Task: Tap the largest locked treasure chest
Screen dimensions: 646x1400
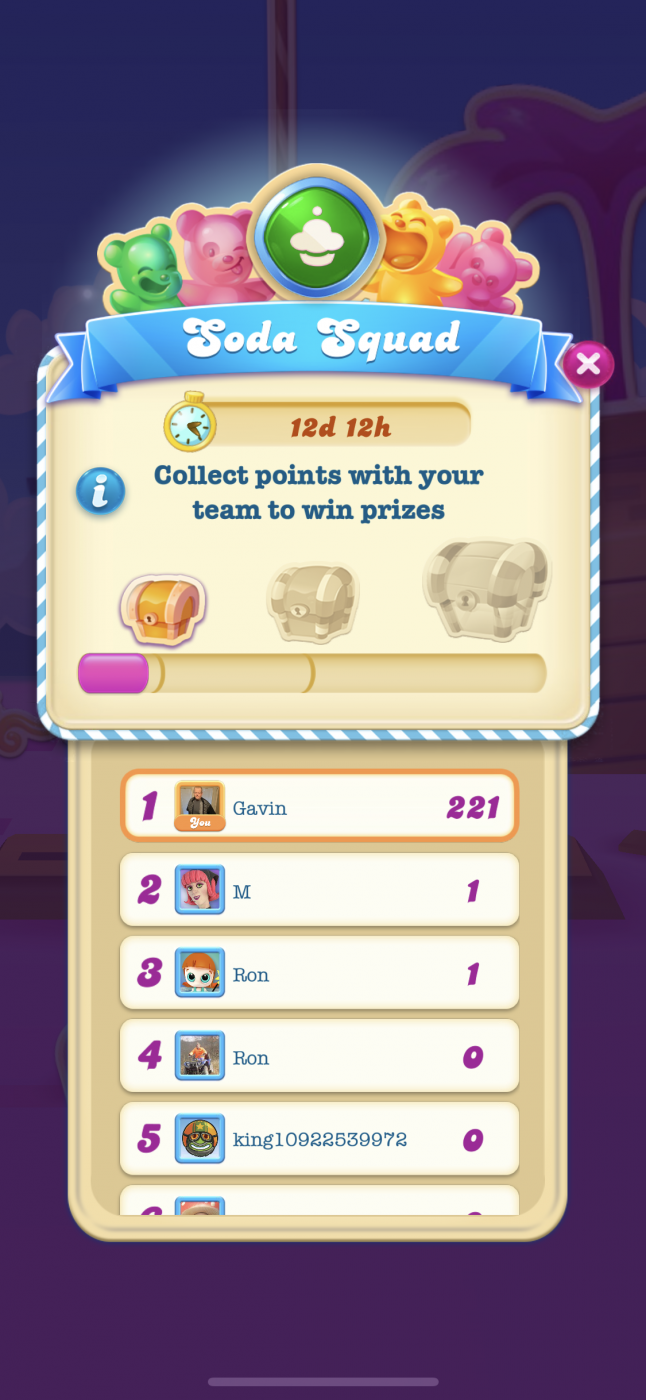Action: click(x=486, y=589)
